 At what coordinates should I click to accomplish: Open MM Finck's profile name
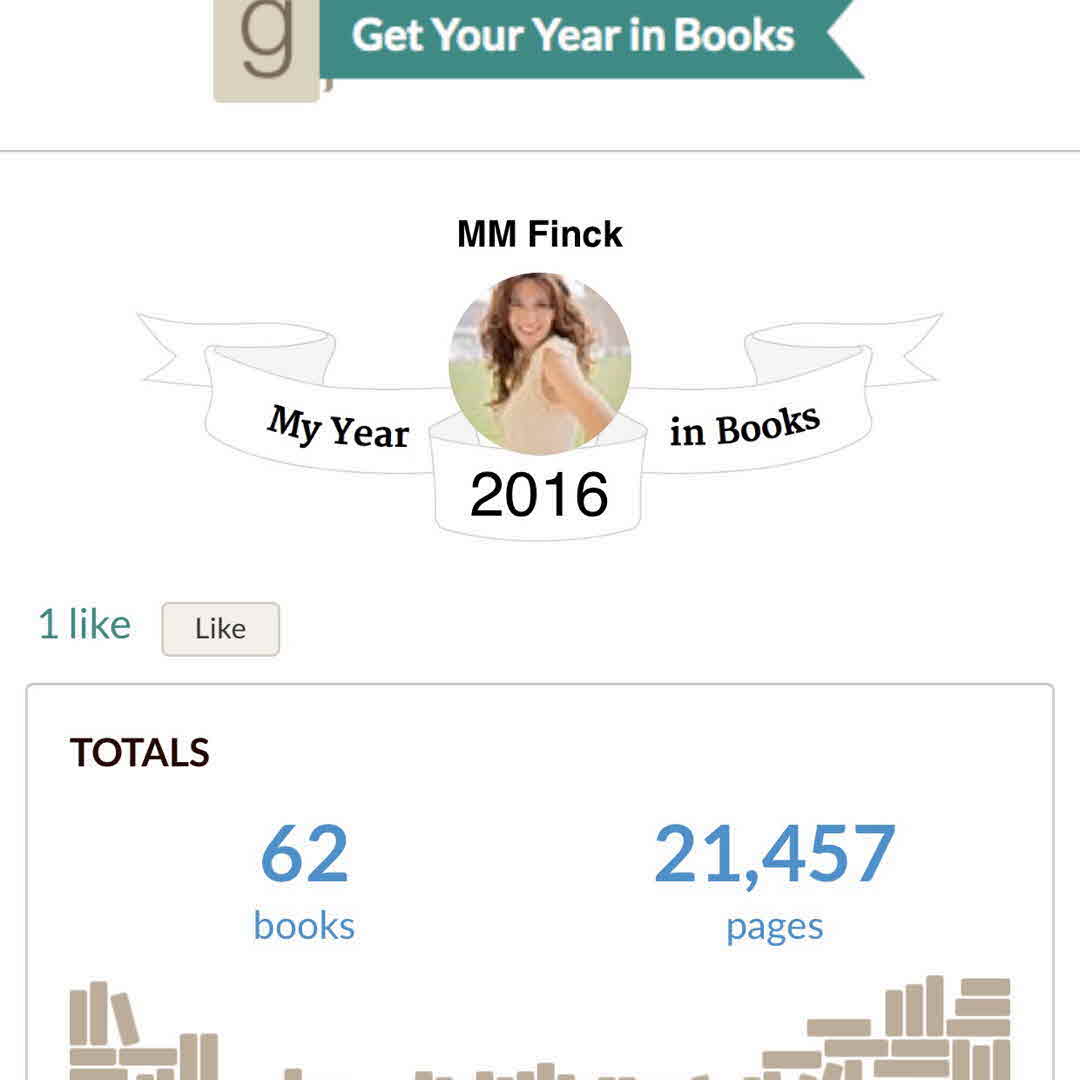540,234
